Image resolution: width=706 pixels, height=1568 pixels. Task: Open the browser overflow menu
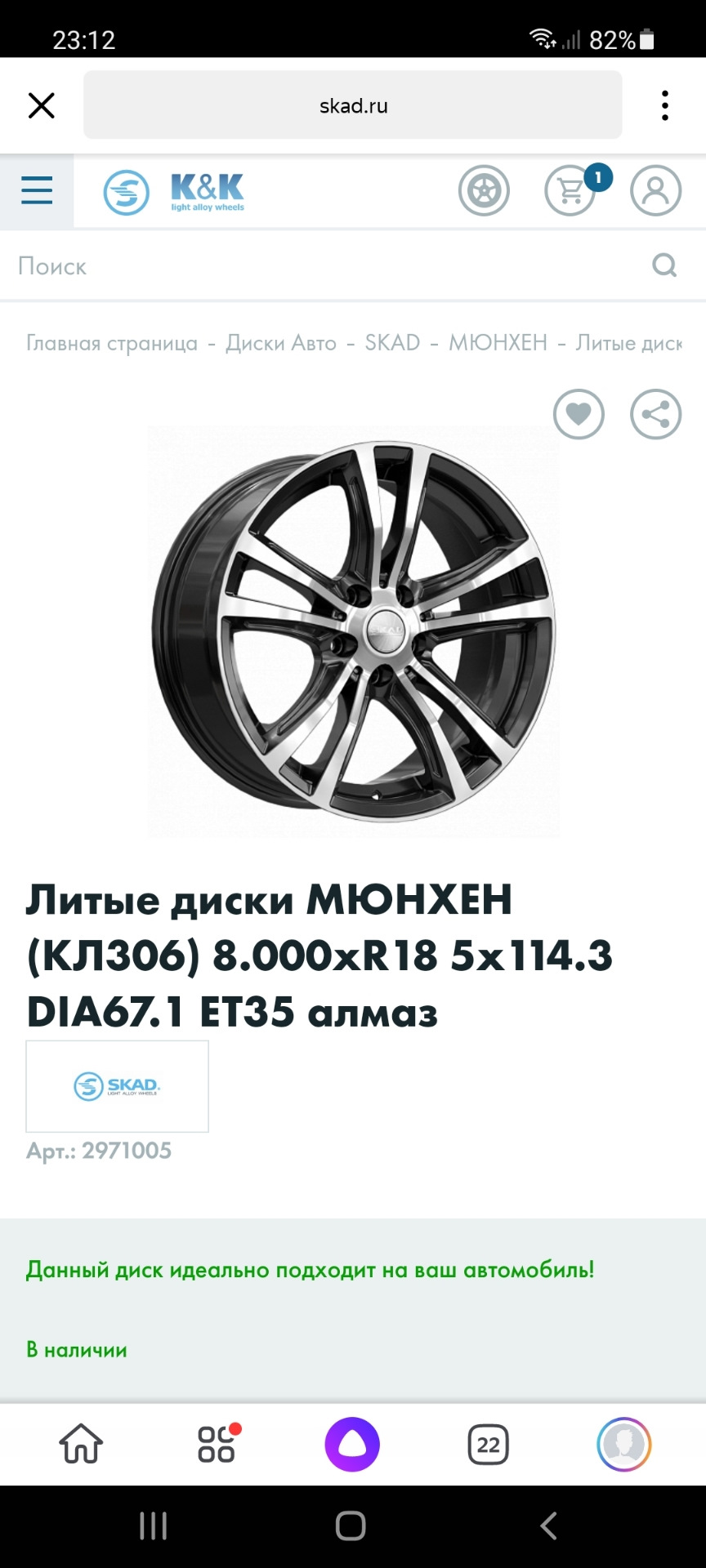point(664,105)
